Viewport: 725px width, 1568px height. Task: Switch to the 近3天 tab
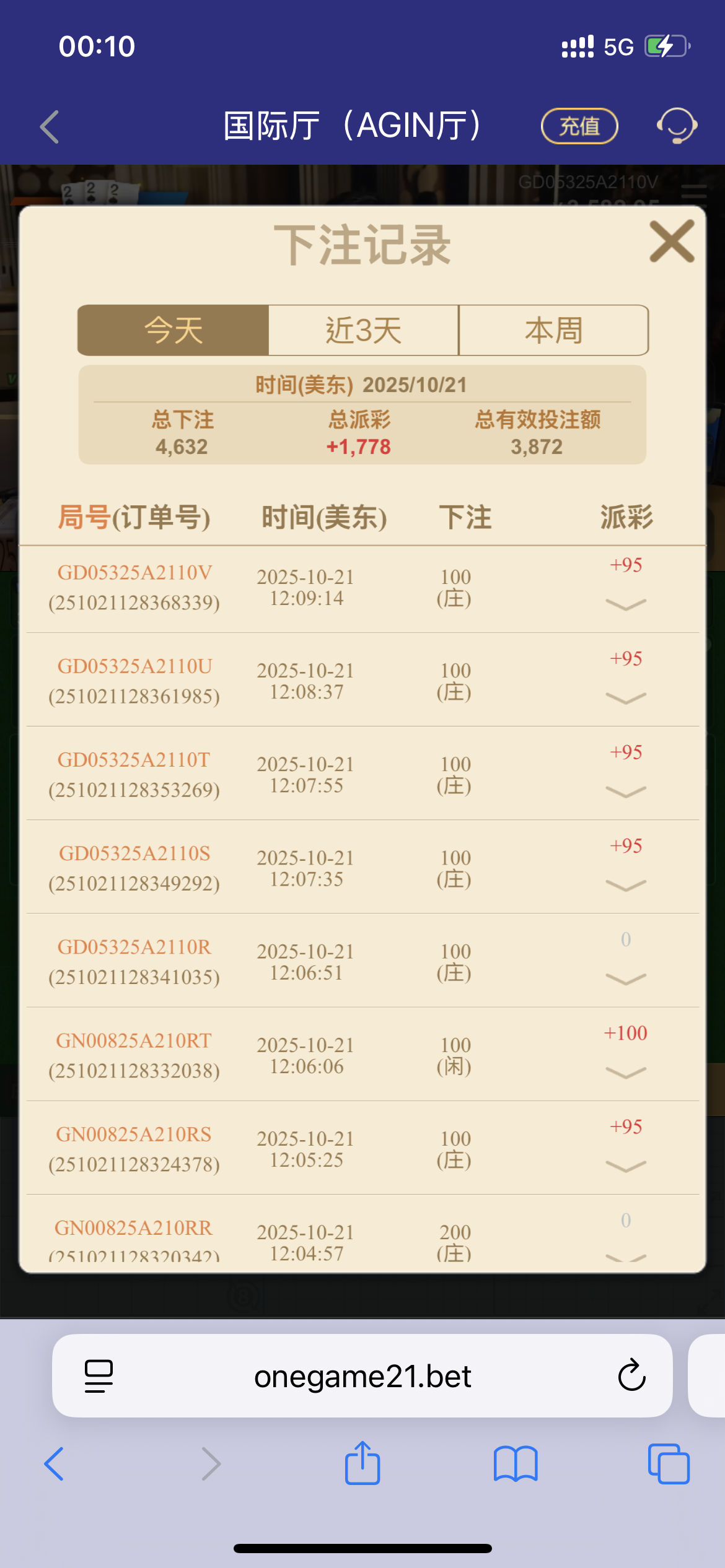pos(363,330)
